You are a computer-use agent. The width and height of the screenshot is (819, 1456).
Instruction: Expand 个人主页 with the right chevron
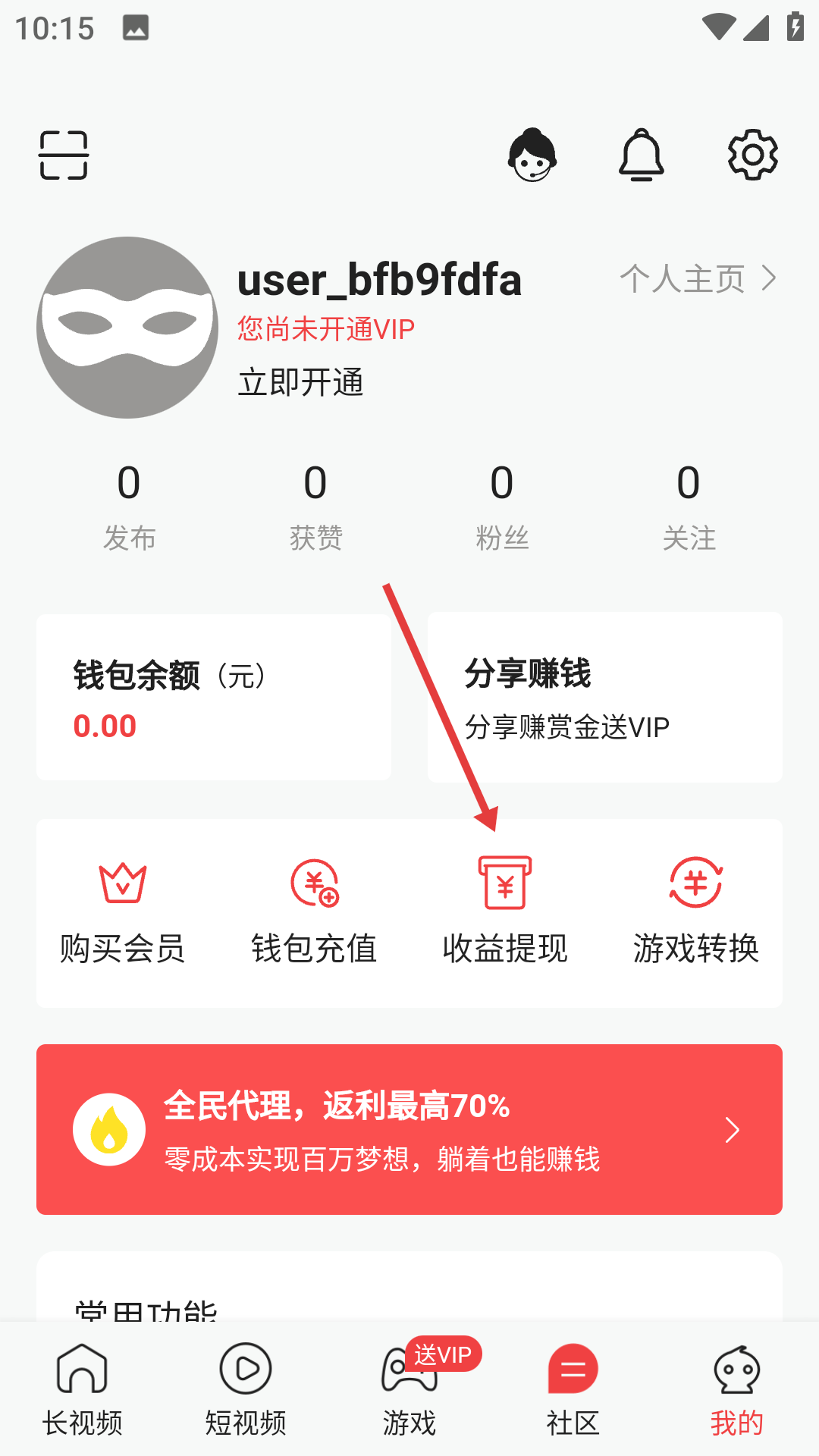point(770,278)
